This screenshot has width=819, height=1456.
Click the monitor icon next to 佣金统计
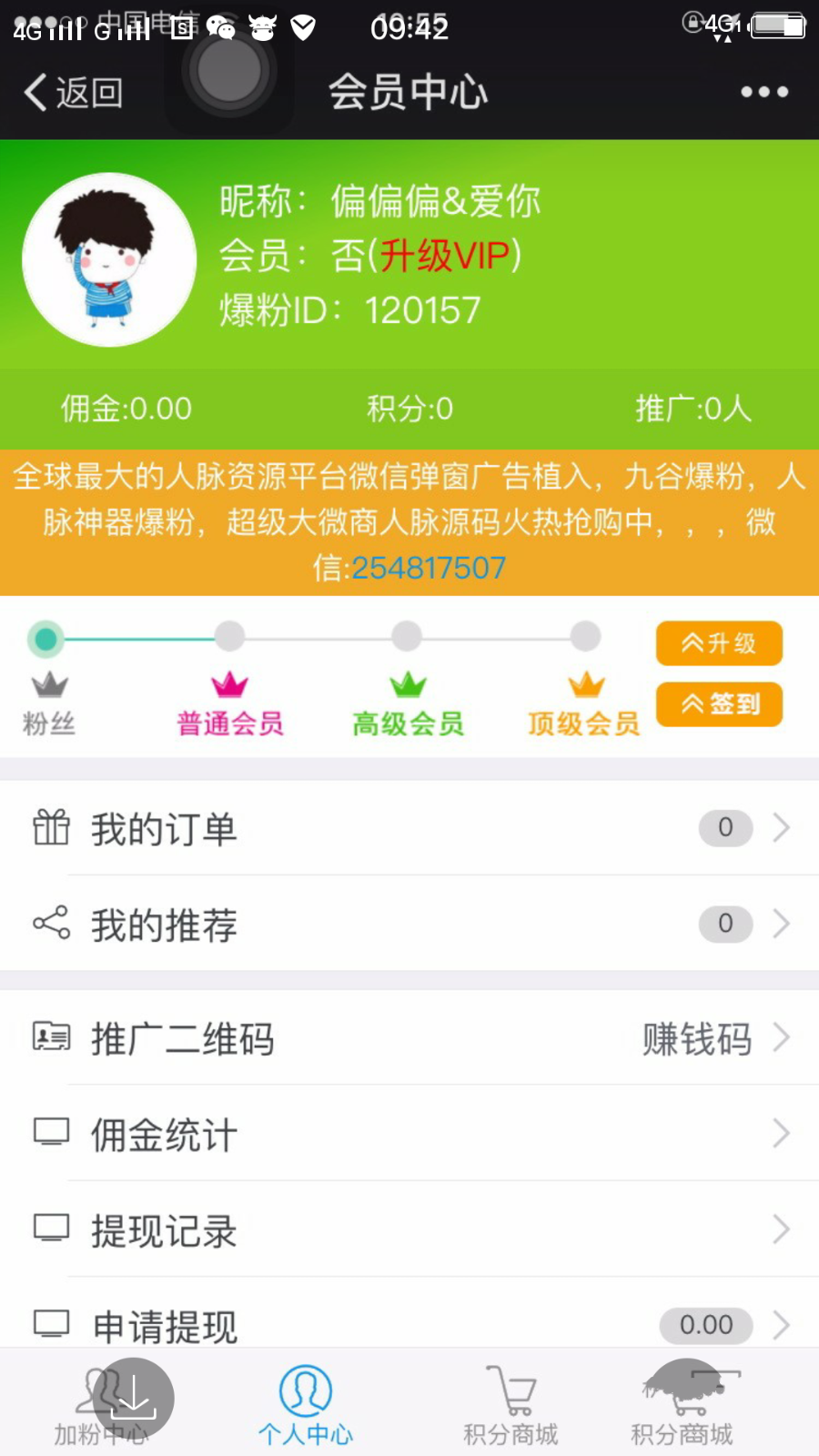(50, 1133)
